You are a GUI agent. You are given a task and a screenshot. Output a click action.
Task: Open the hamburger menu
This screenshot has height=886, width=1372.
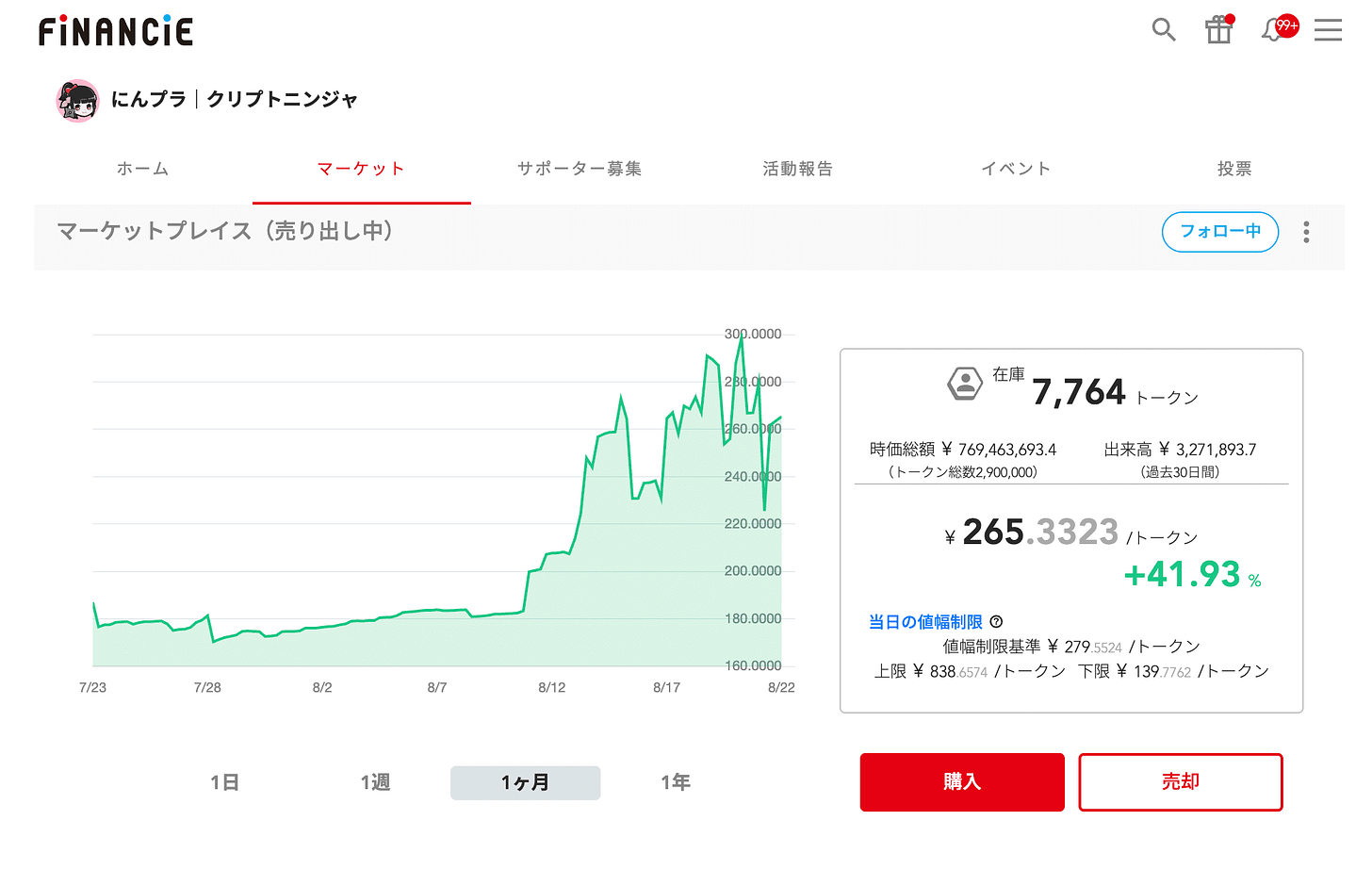[x=1328, y=30]
